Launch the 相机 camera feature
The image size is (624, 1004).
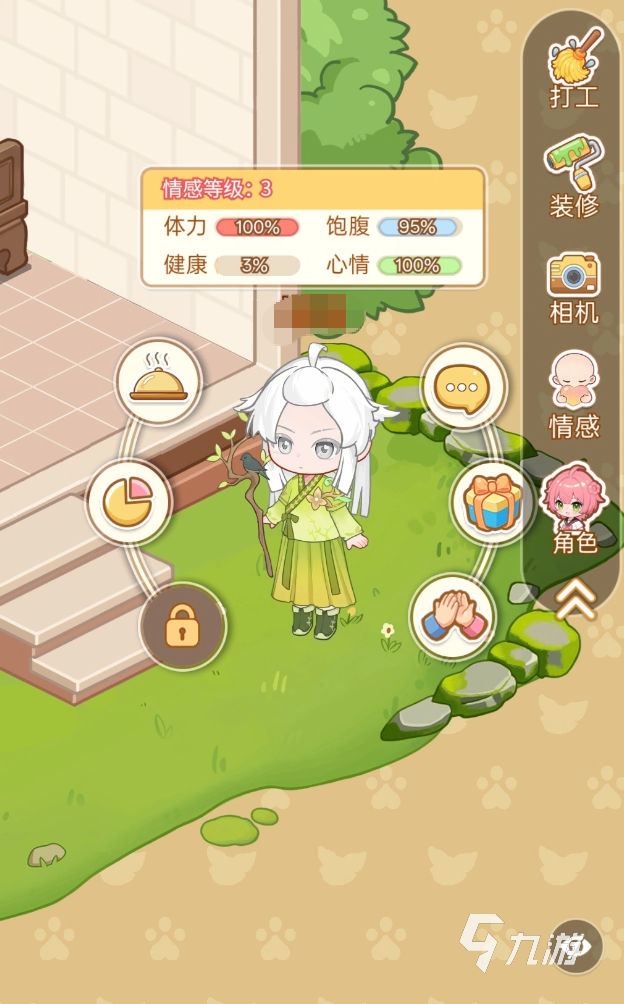[574, 287]
